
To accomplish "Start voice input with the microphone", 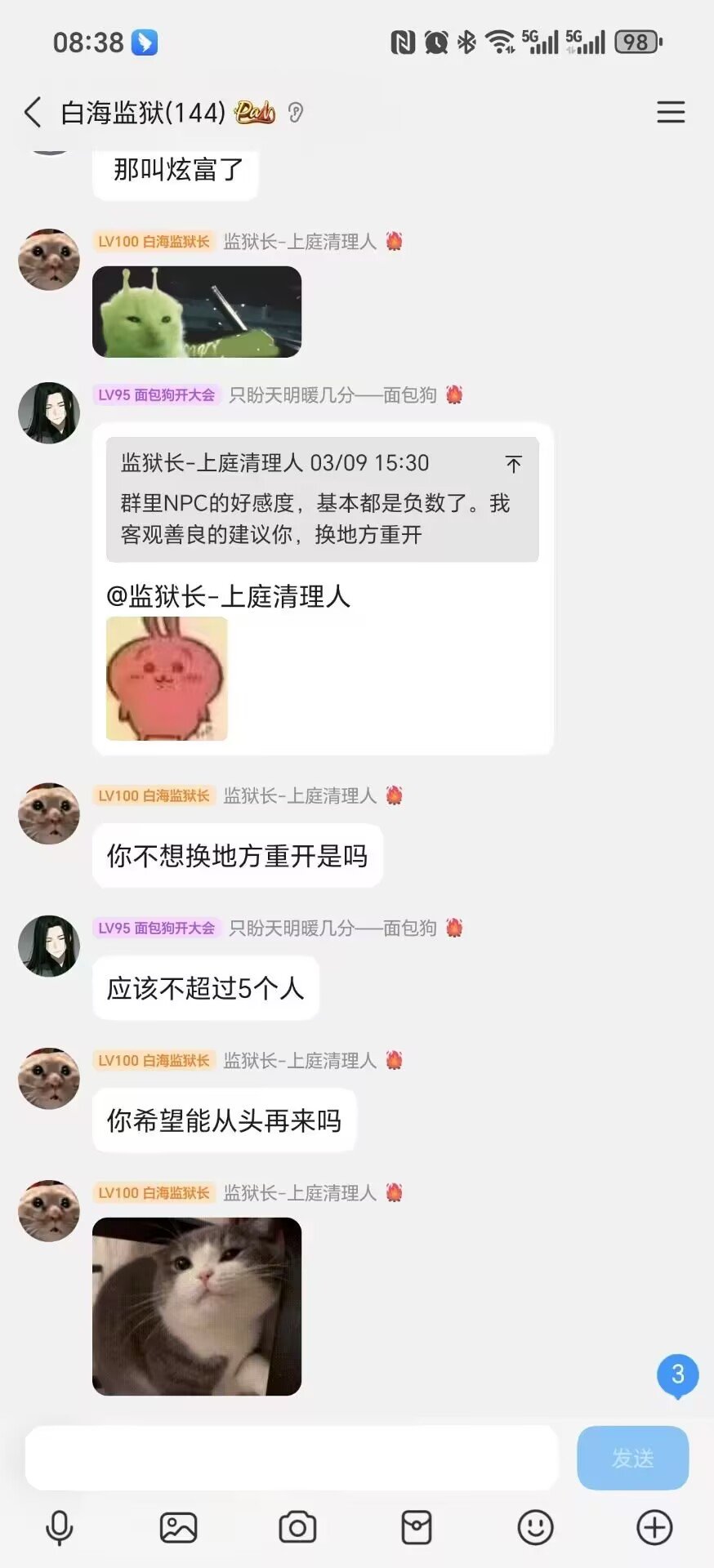I will click(59, 1527).
